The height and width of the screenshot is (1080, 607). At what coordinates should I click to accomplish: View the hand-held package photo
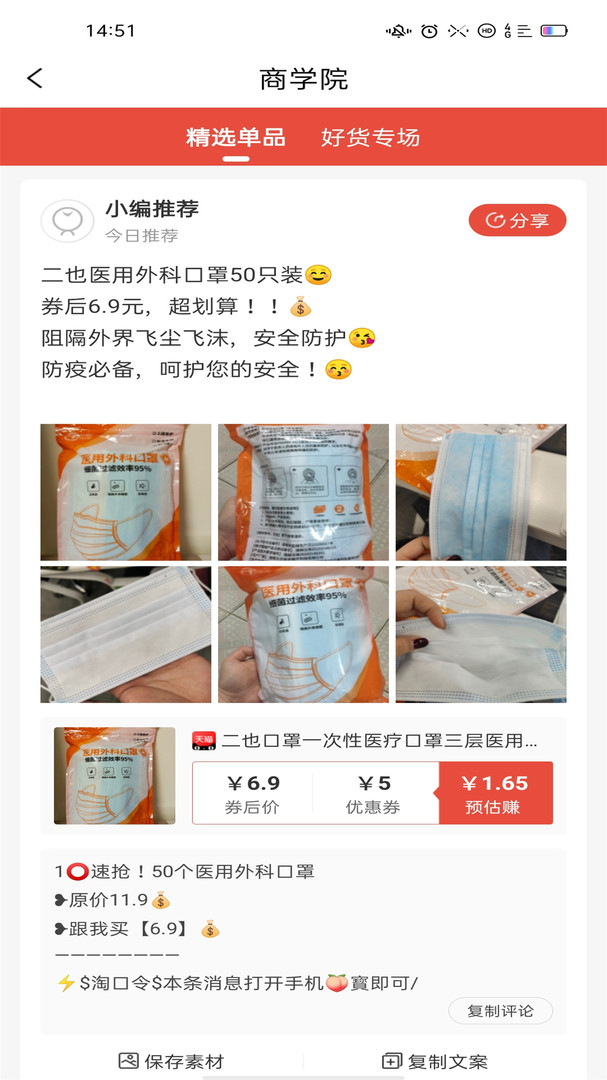(303, 635)
